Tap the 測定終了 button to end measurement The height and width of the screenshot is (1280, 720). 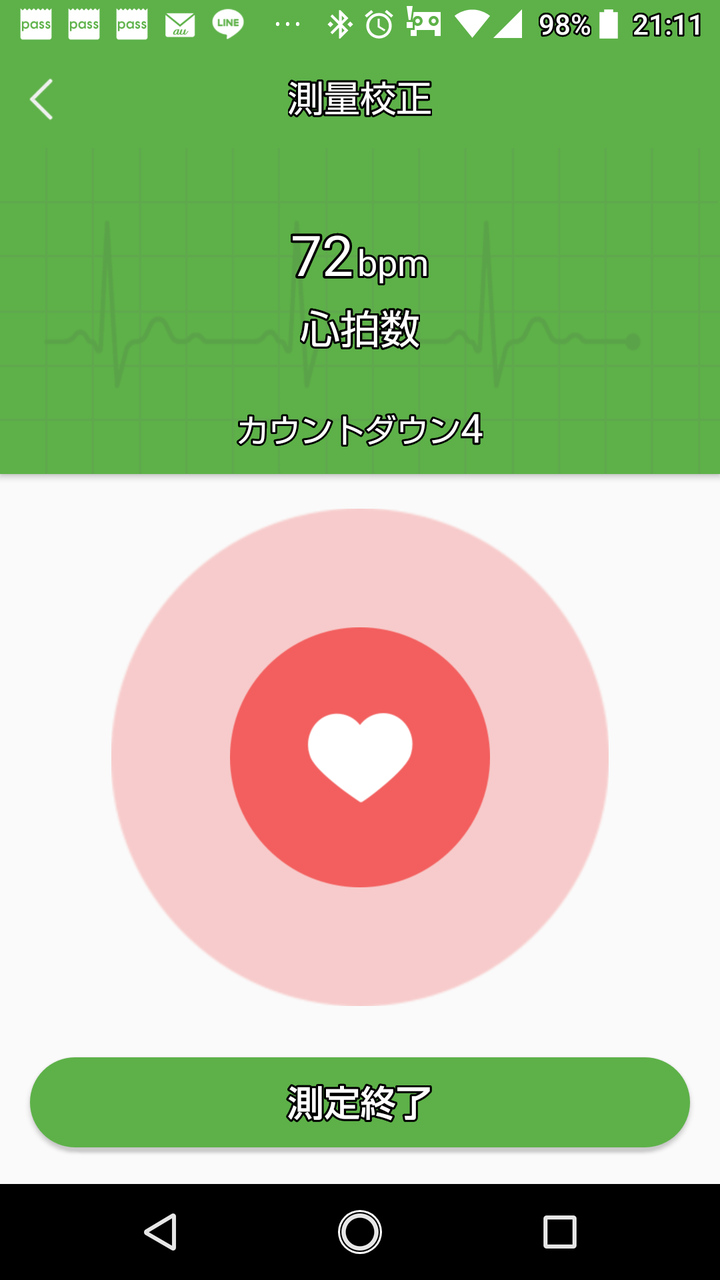click(x=360, y=1102)
